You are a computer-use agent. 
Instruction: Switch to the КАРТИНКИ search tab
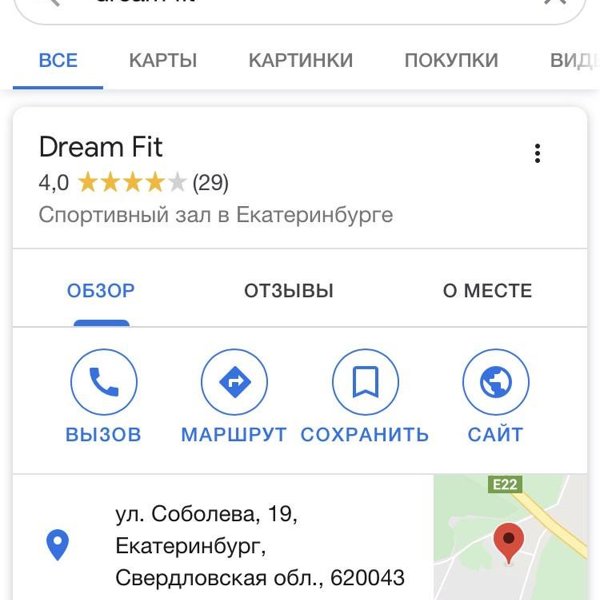coord(300,60)
